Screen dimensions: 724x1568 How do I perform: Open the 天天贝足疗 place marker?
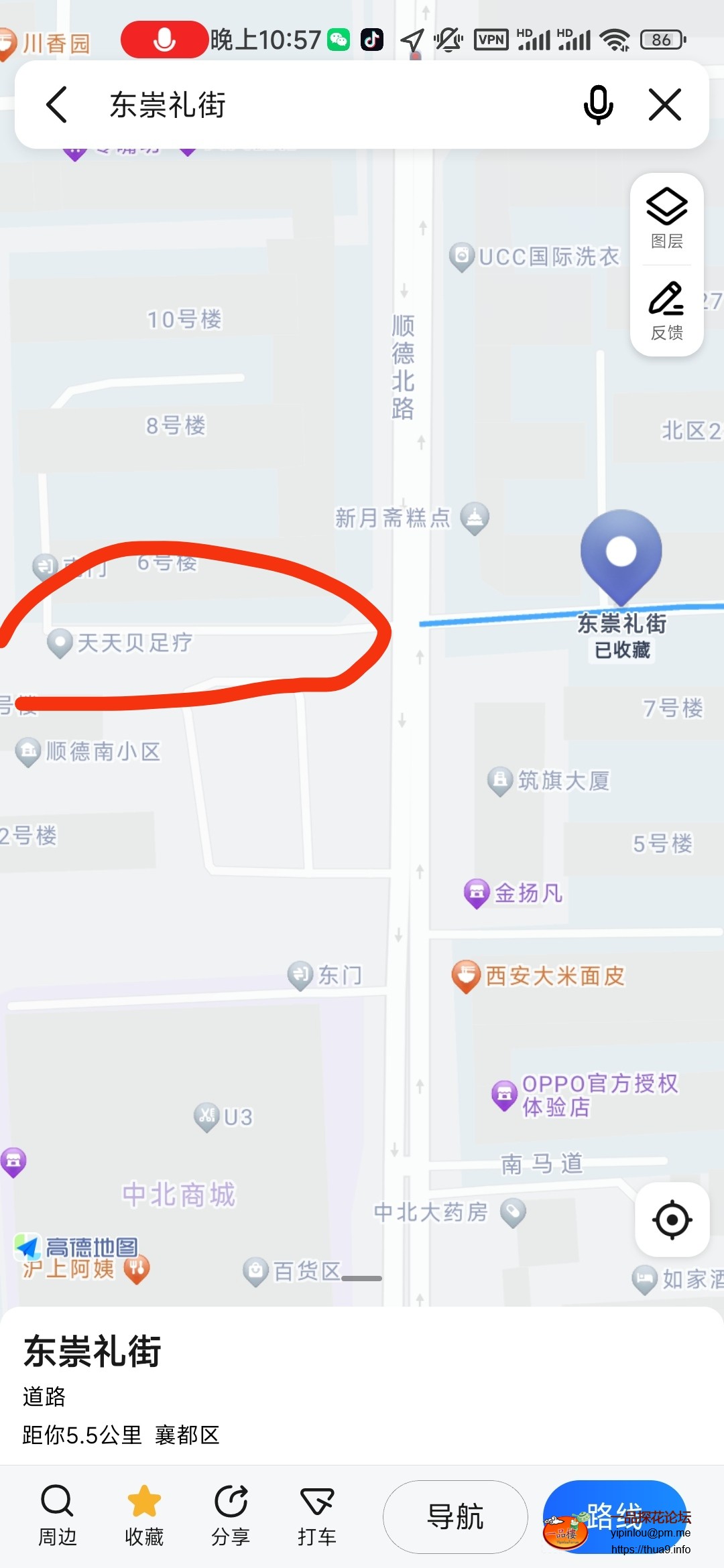[x=60, y=643]
